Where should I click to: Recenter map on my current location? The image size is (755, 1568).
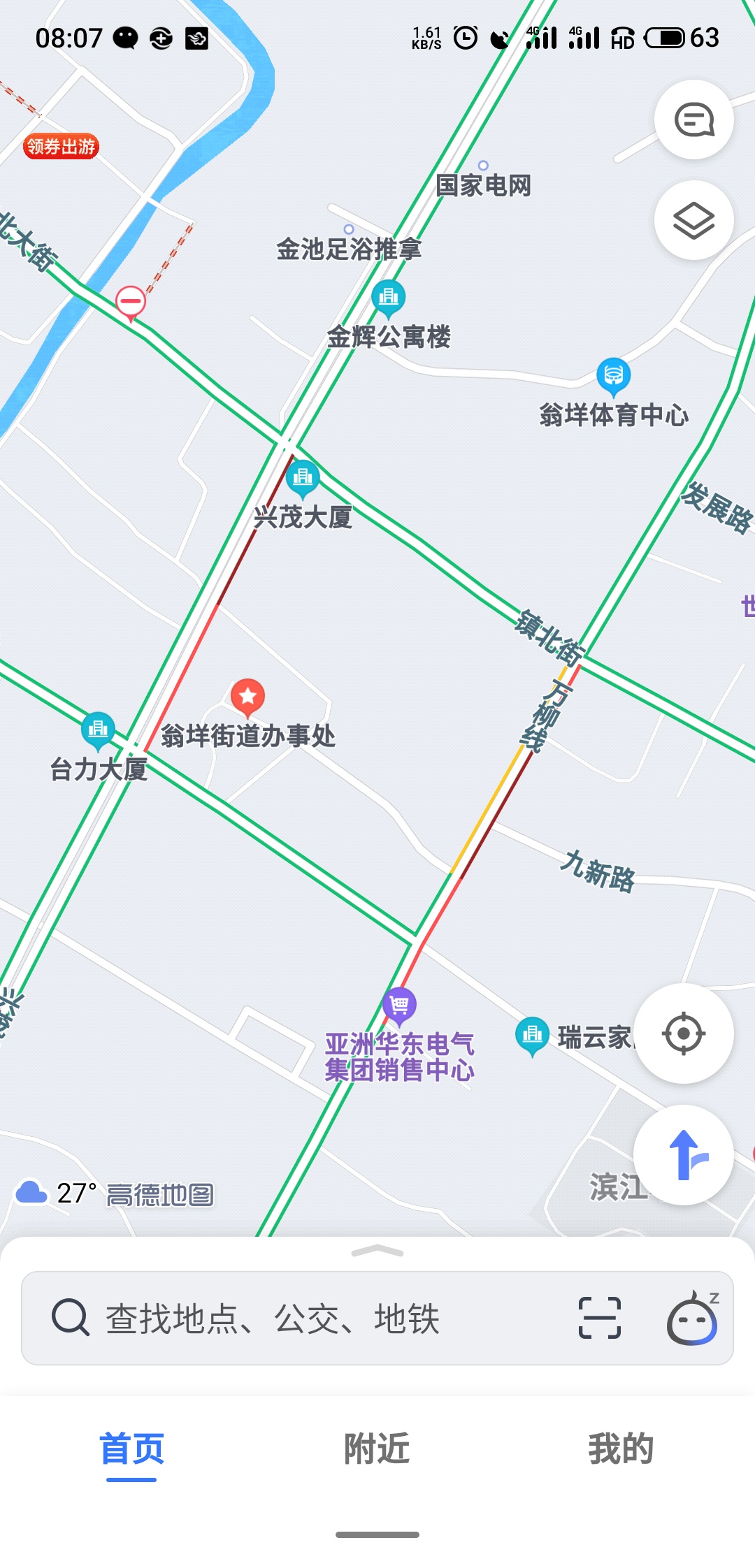tap(684, 1033)
